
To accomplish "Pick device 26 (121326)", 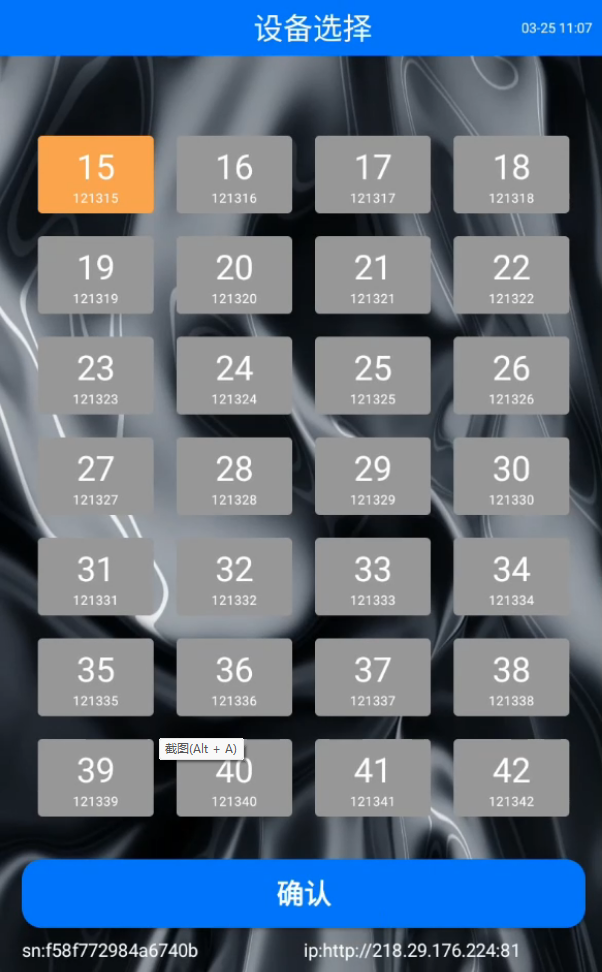I will click(511, 376).
